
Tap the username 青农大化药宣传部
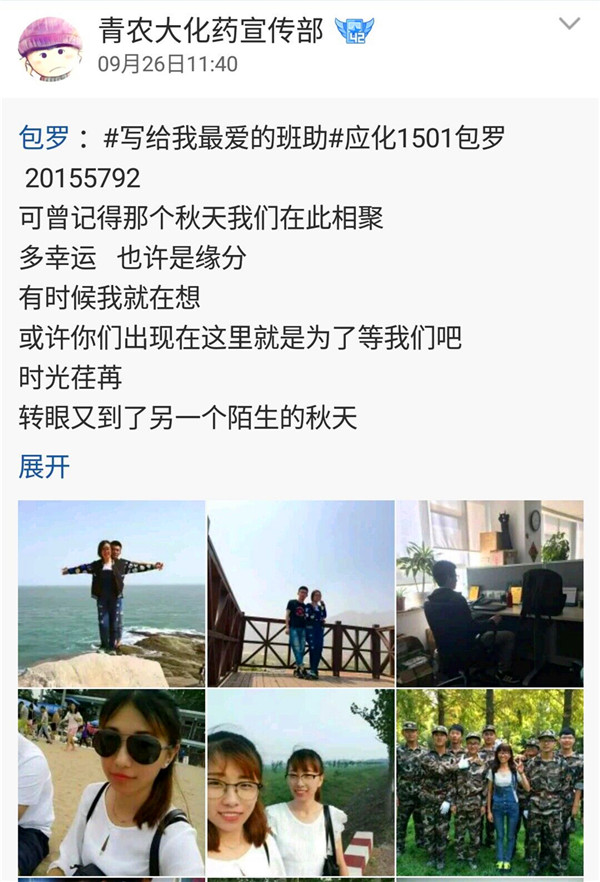211,29
